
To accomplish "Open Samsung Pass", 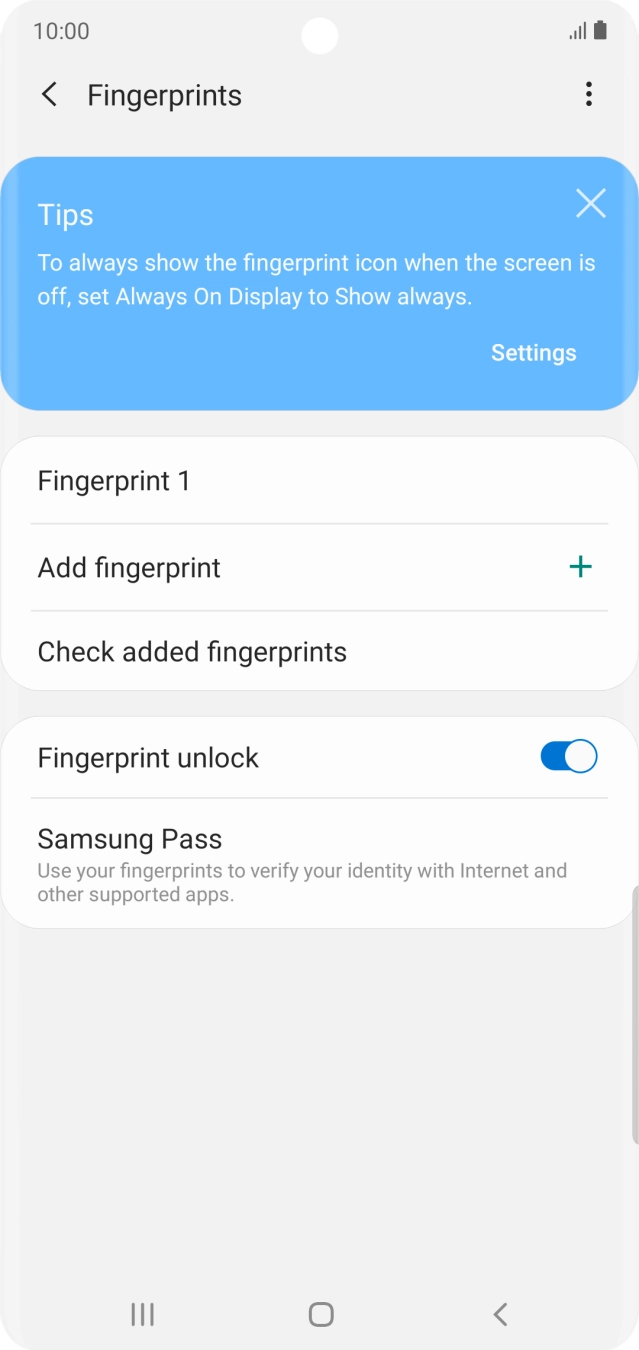I will (x=319, y=864).
